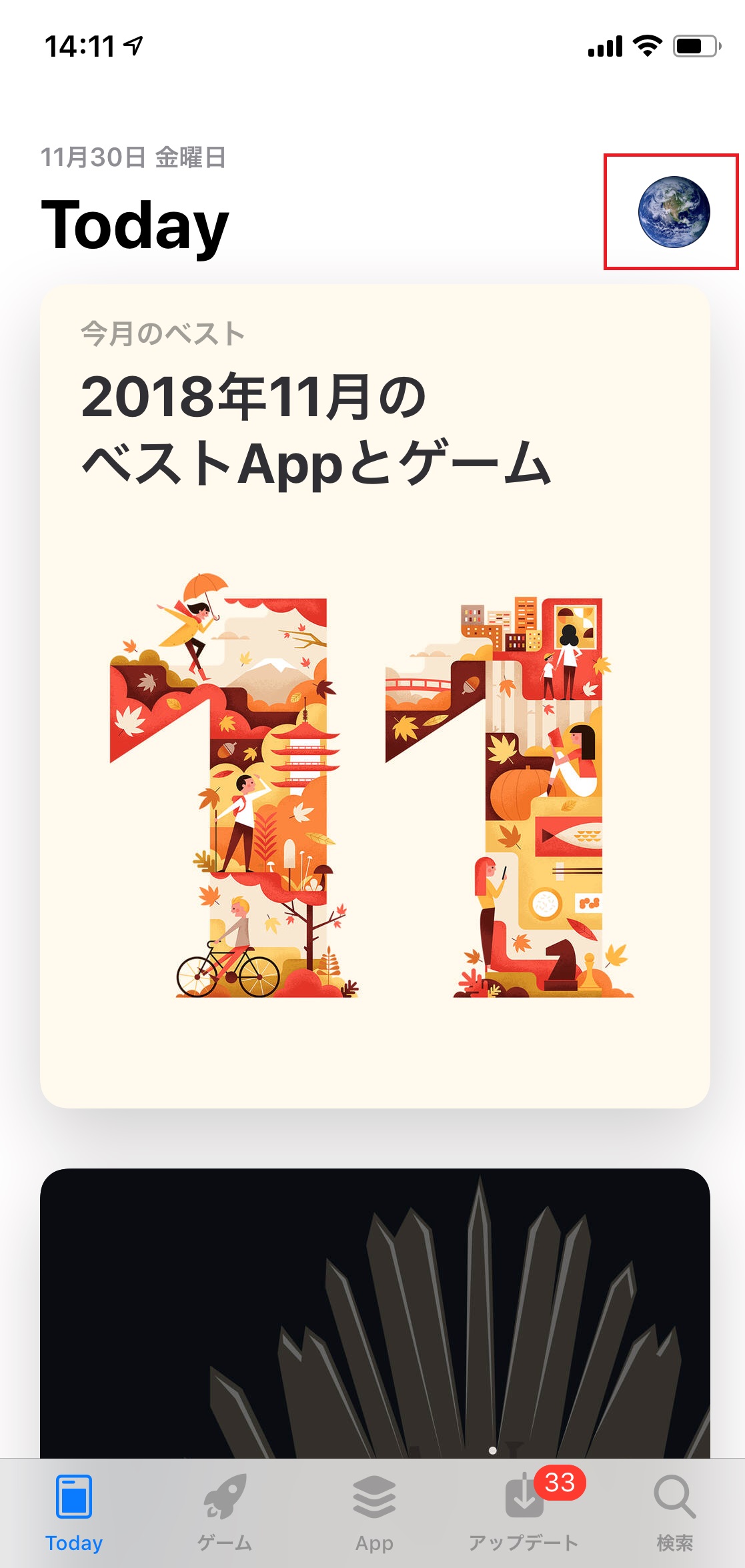Open the 2018年11月のベストAppとゲーム card
Screen dimensions: 745x1568
pos(375,696)
